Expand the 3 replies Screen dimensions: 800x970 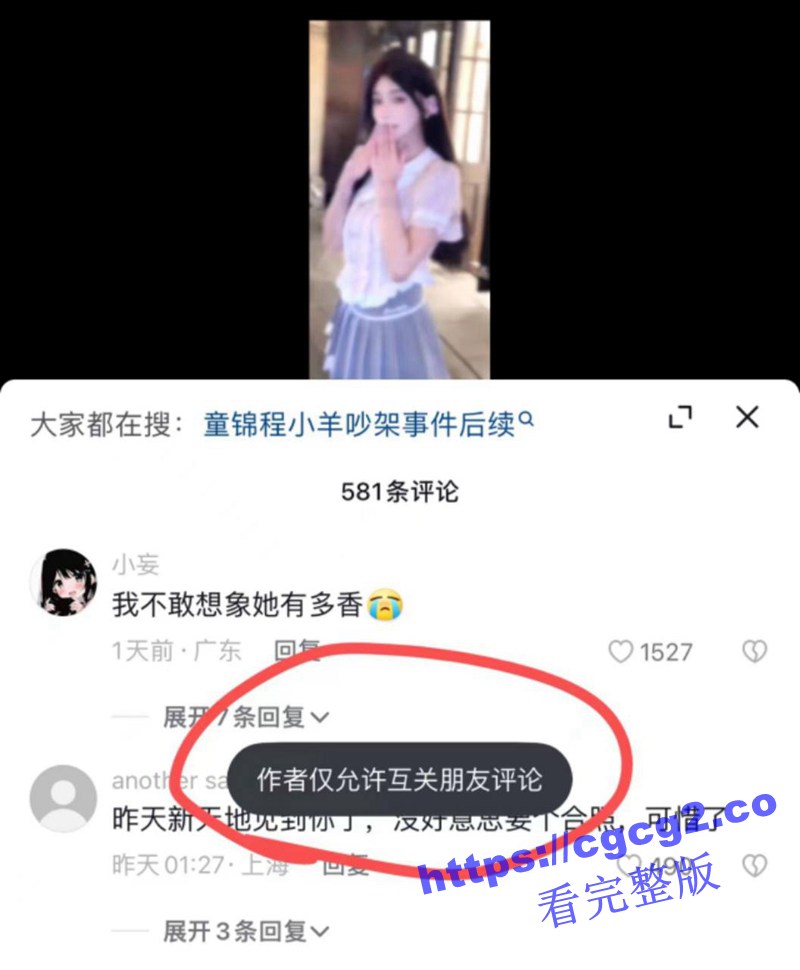pyautogui.click(x=246, y=932)
